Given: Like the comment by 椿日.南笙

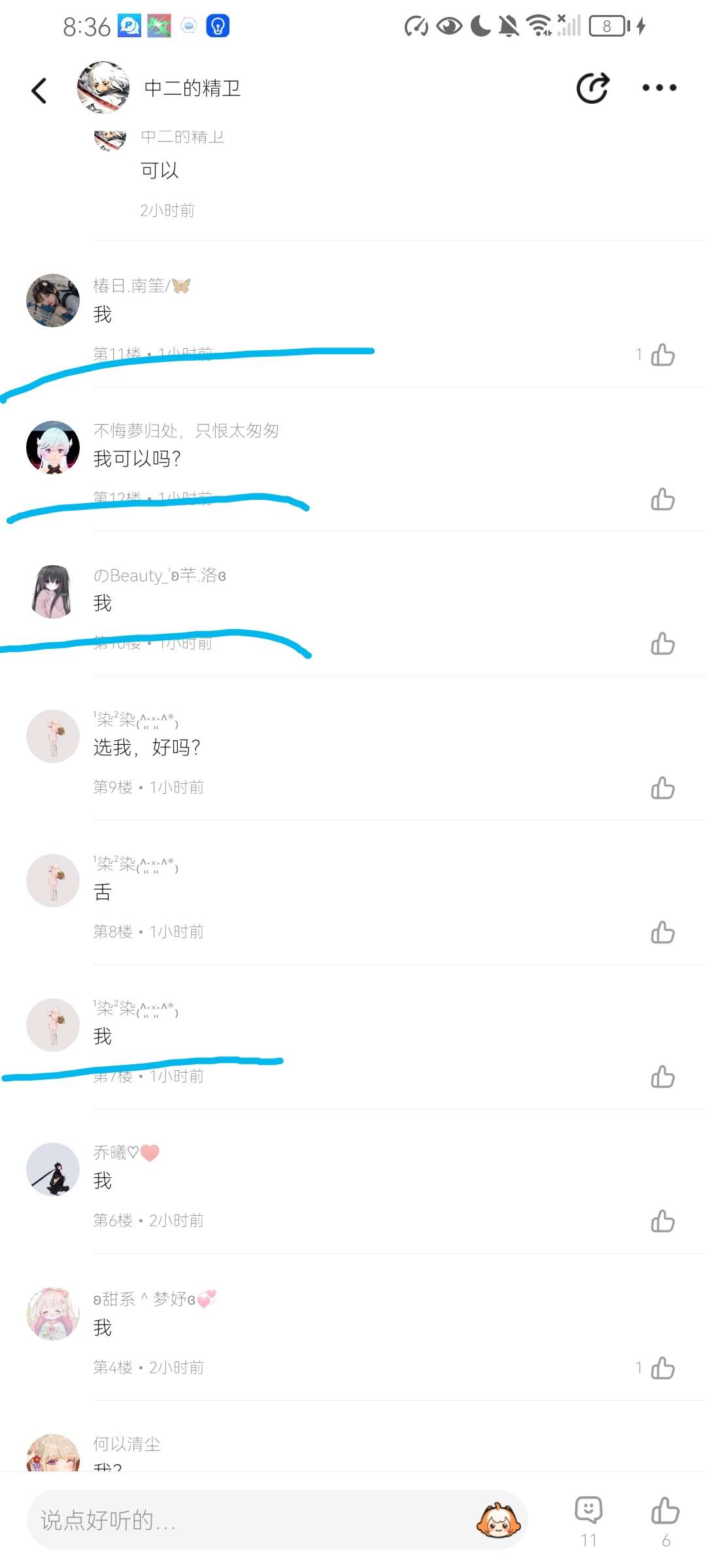Looking at the screenshot, I should click(662, 355).
